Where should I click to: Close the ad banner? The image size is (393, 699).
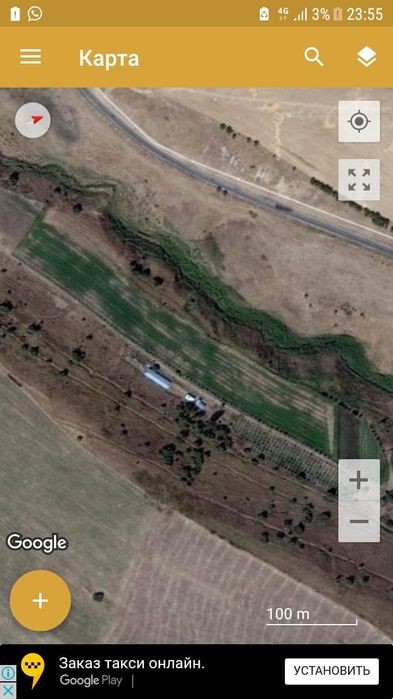coord(8,690)
